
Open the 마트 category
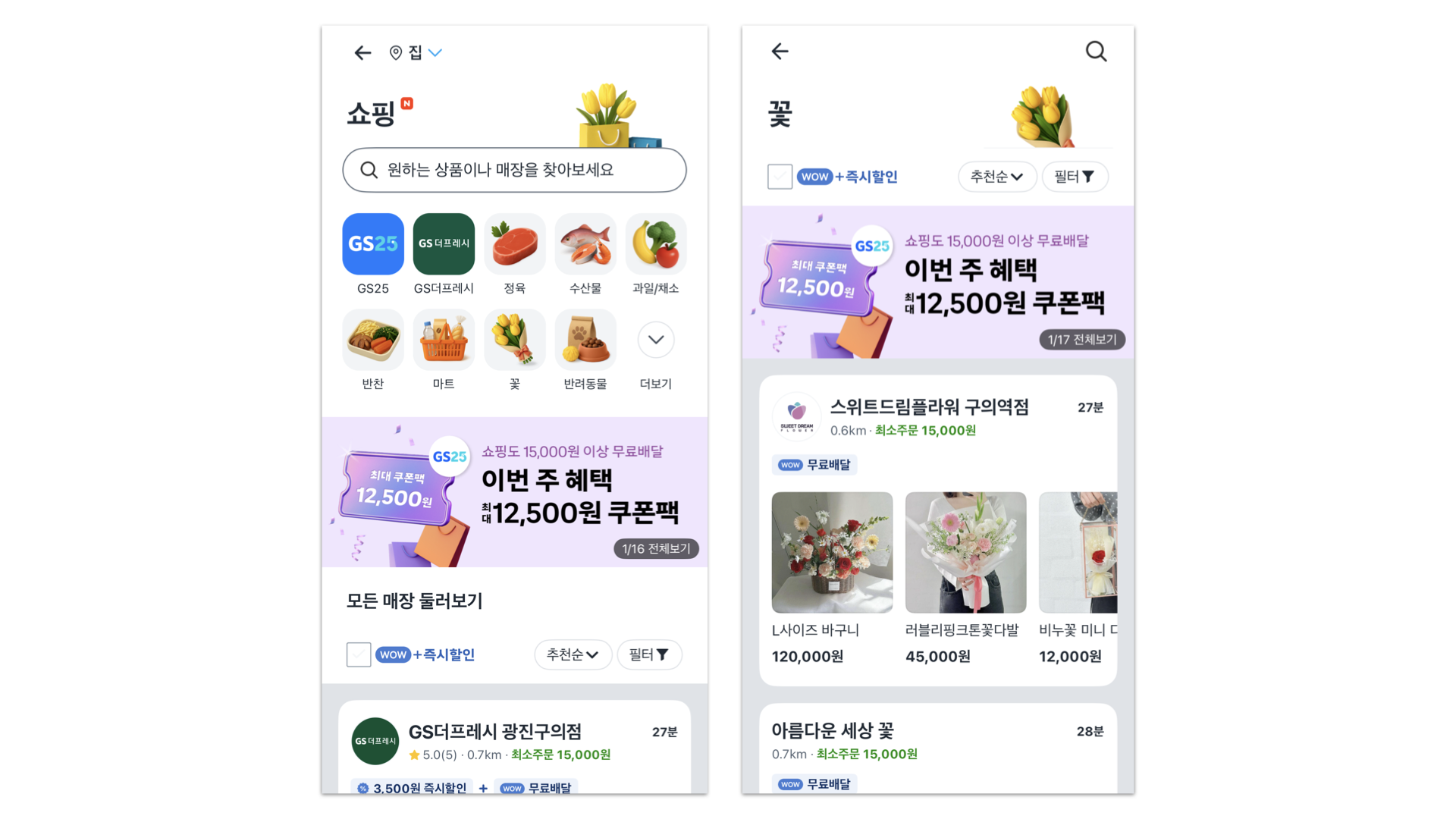tap(444, 340)
